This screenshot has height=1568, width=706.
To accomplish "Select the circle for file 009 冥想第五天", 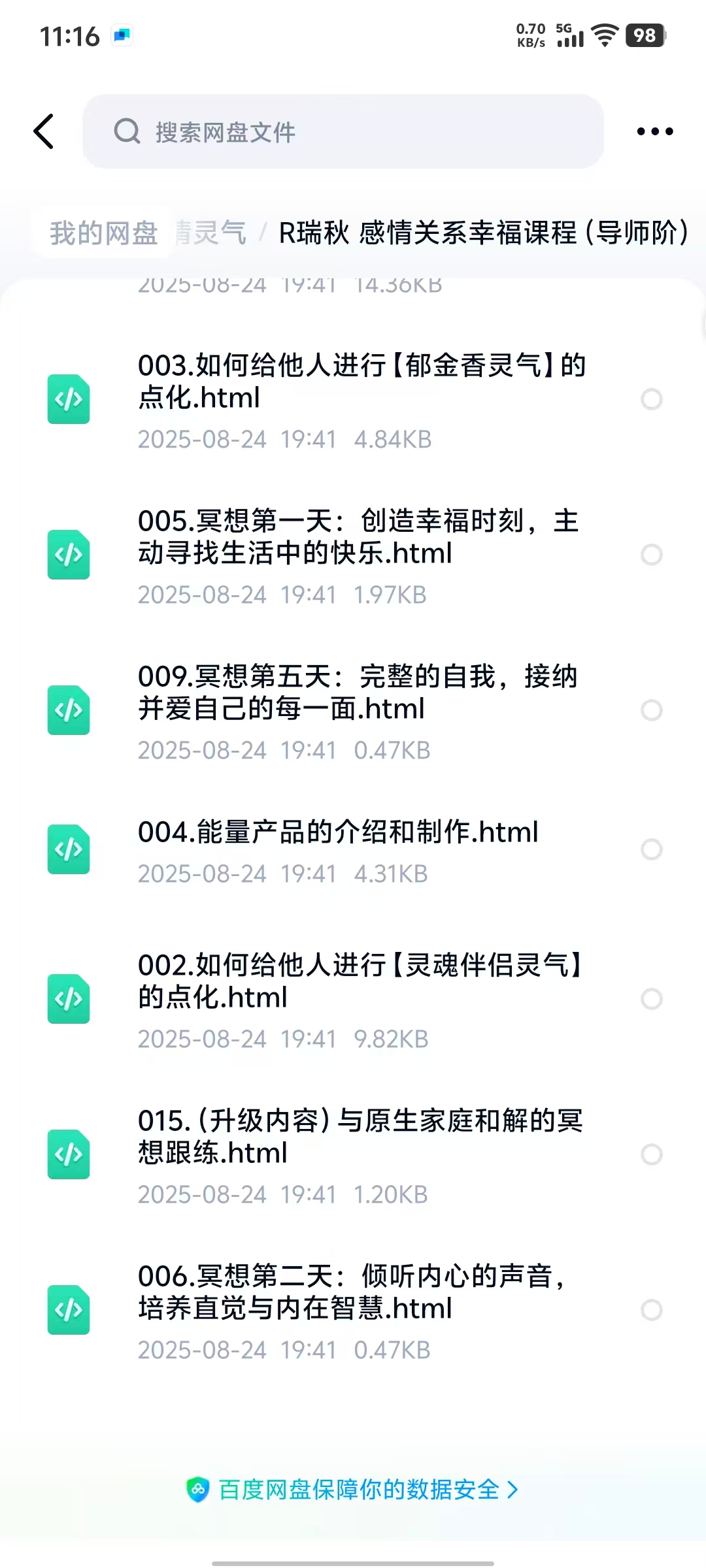I will (x=651, y=710).
